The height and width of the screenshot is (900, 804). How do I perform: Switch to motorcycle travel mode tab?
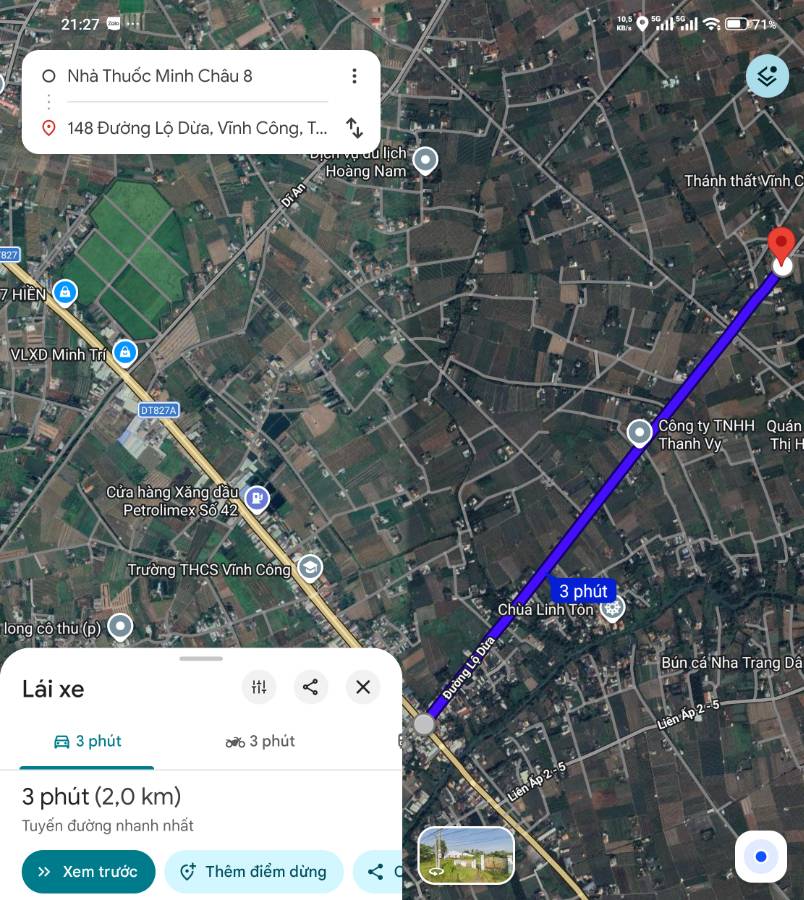point(260,741)
